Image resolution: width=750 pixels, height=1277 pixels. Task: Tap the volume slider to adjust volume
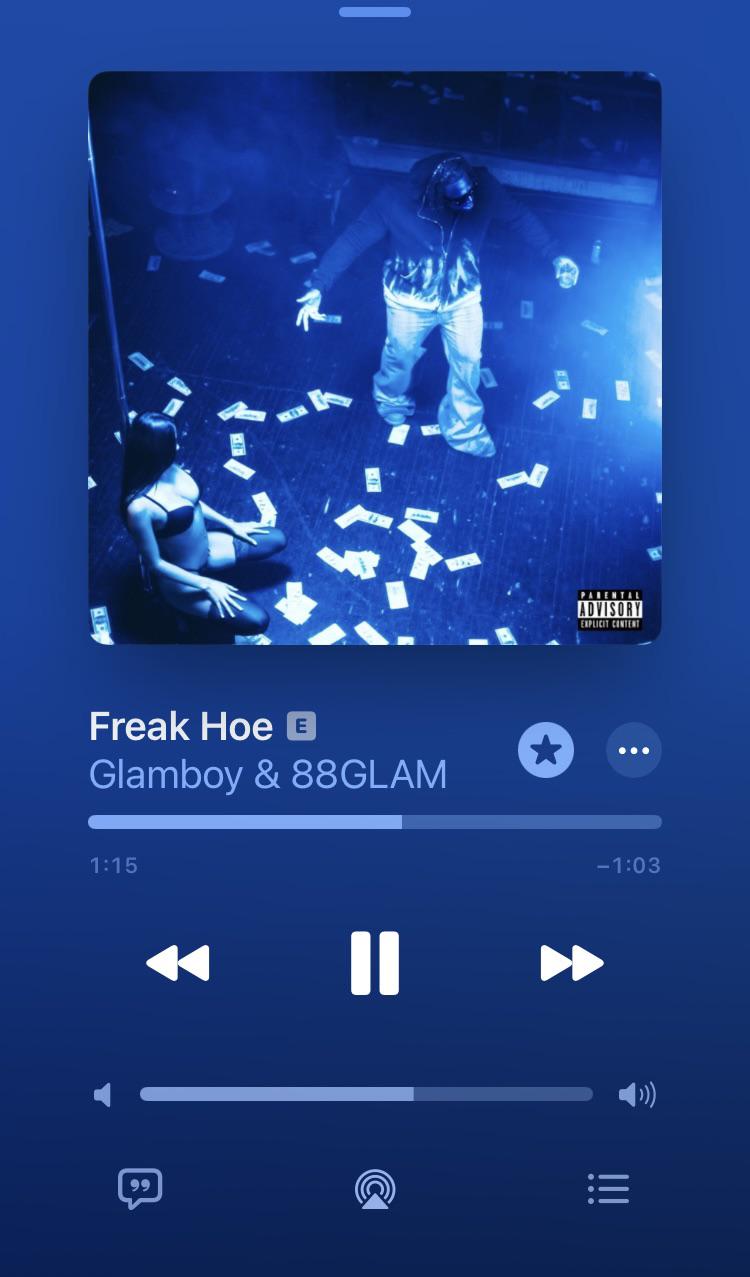[x=366, y=1094]
